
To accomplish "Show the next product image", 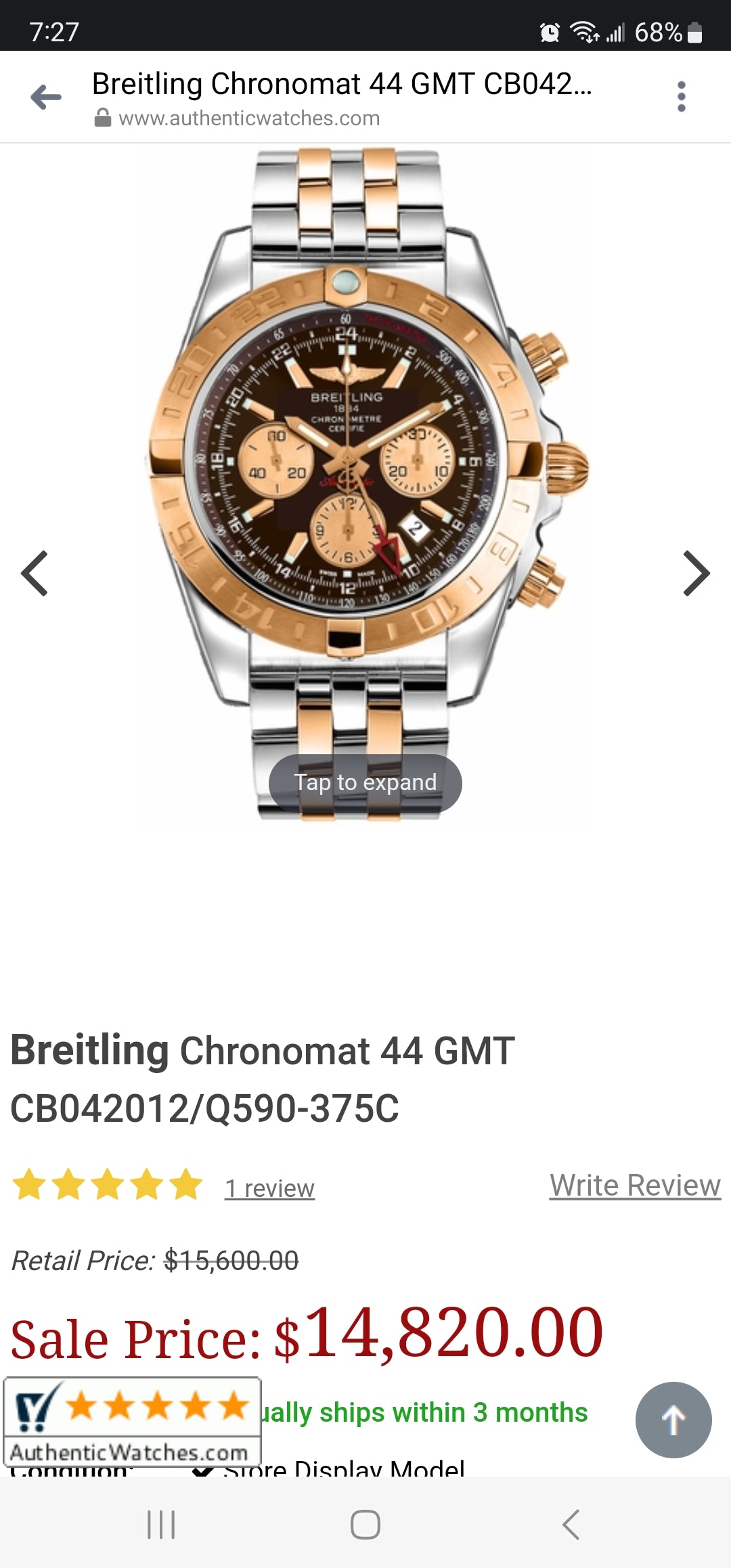I will click(x=696, y=573).
